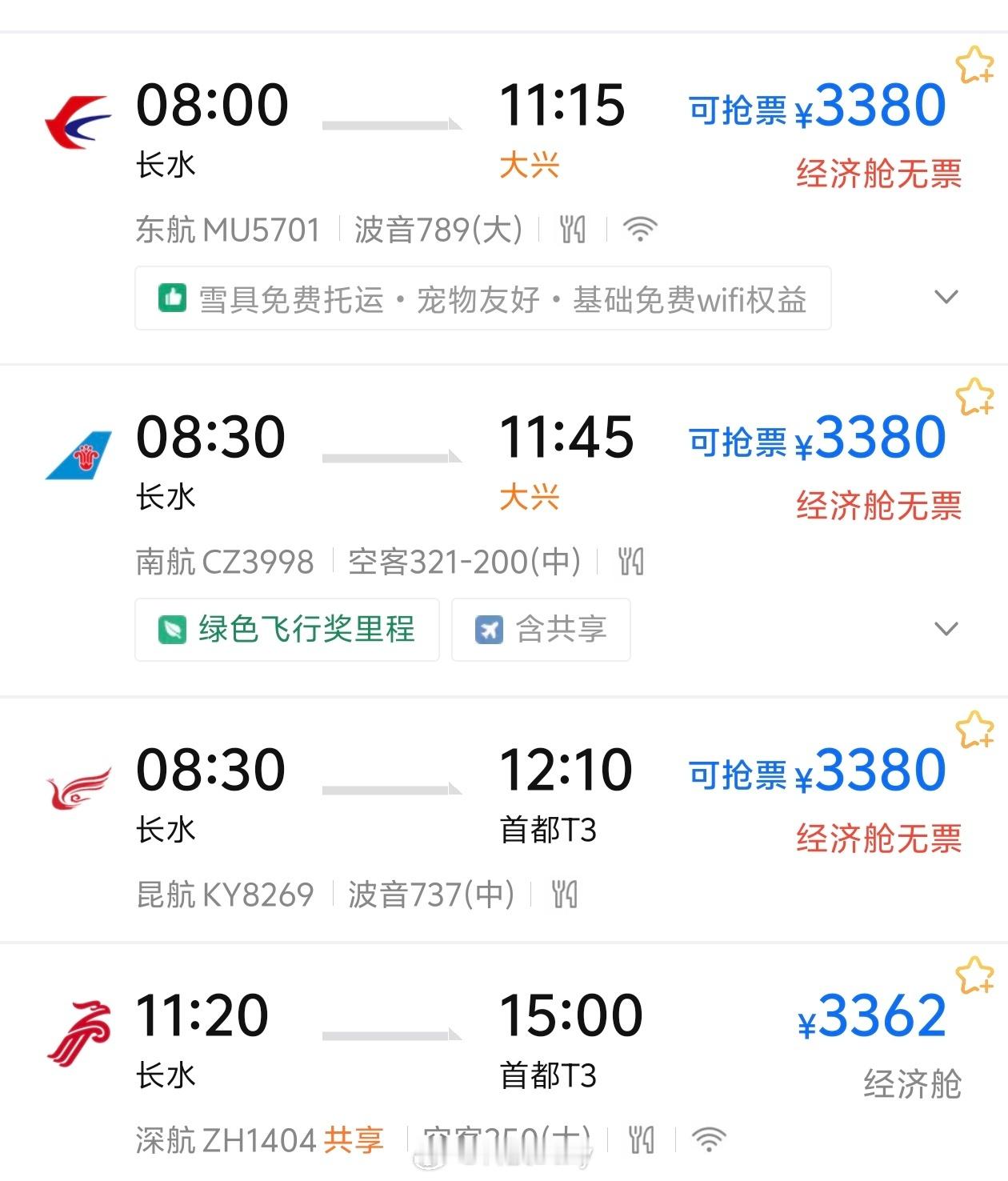This screenshot has width=1008, height=1181.
Task: Toggle favorite star on the CZ3998 flight
Action: [x=974, y=398]
